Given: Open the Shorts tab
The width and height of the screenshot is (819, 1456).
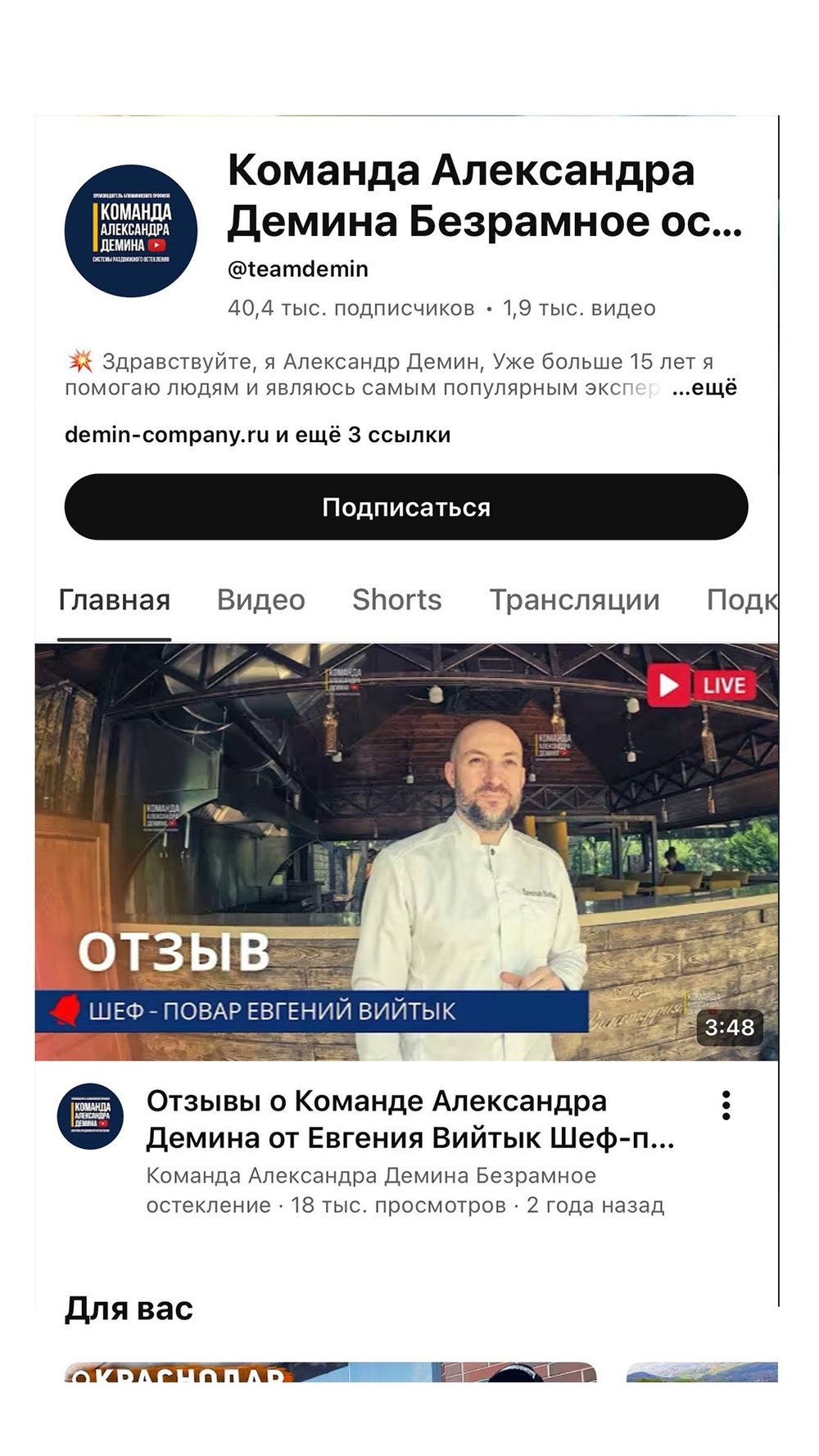Looking at the screenshot, I should point(396,600).
